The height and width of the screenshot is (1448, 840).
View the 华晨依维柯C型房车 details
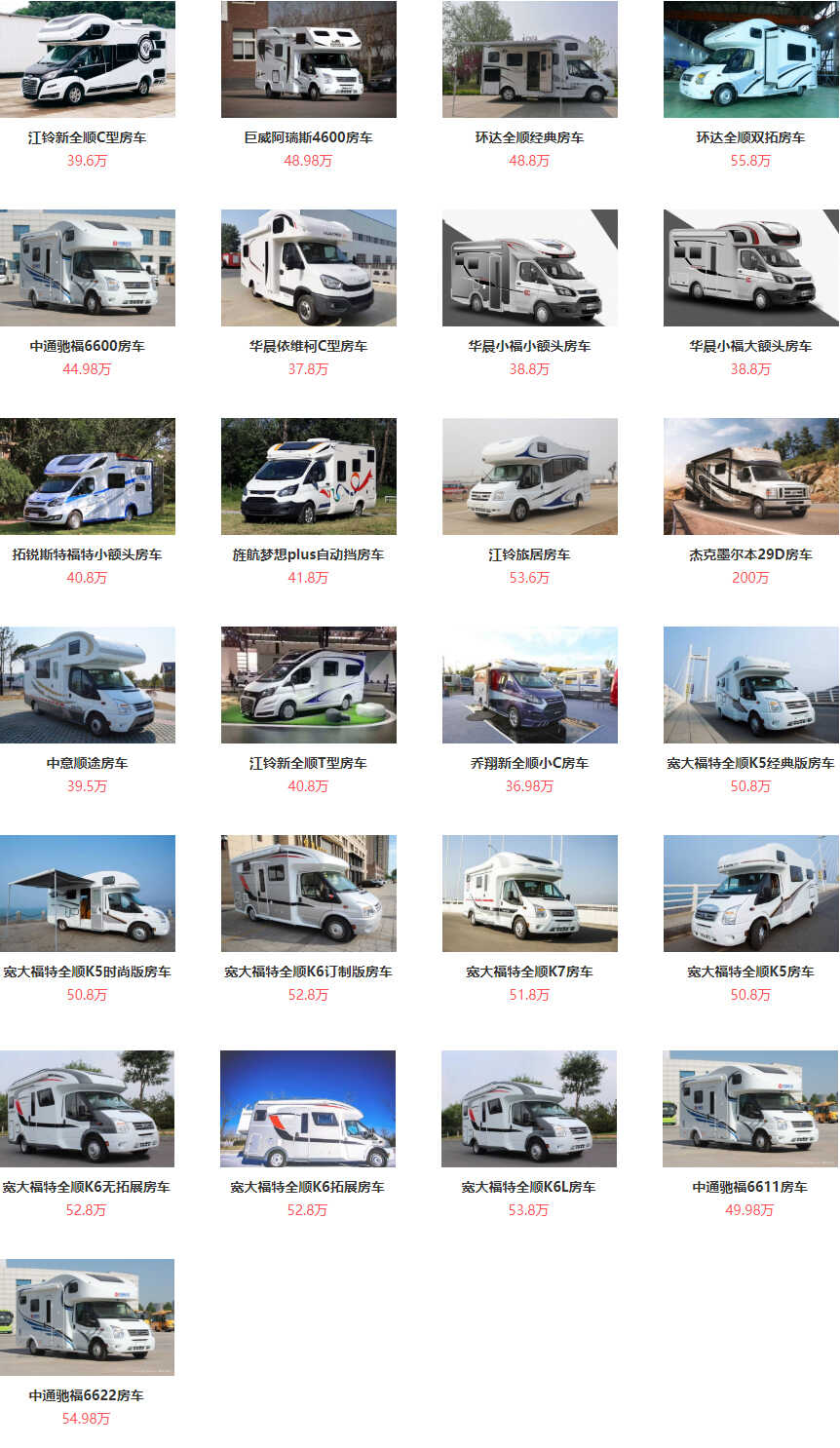(308, 268)
